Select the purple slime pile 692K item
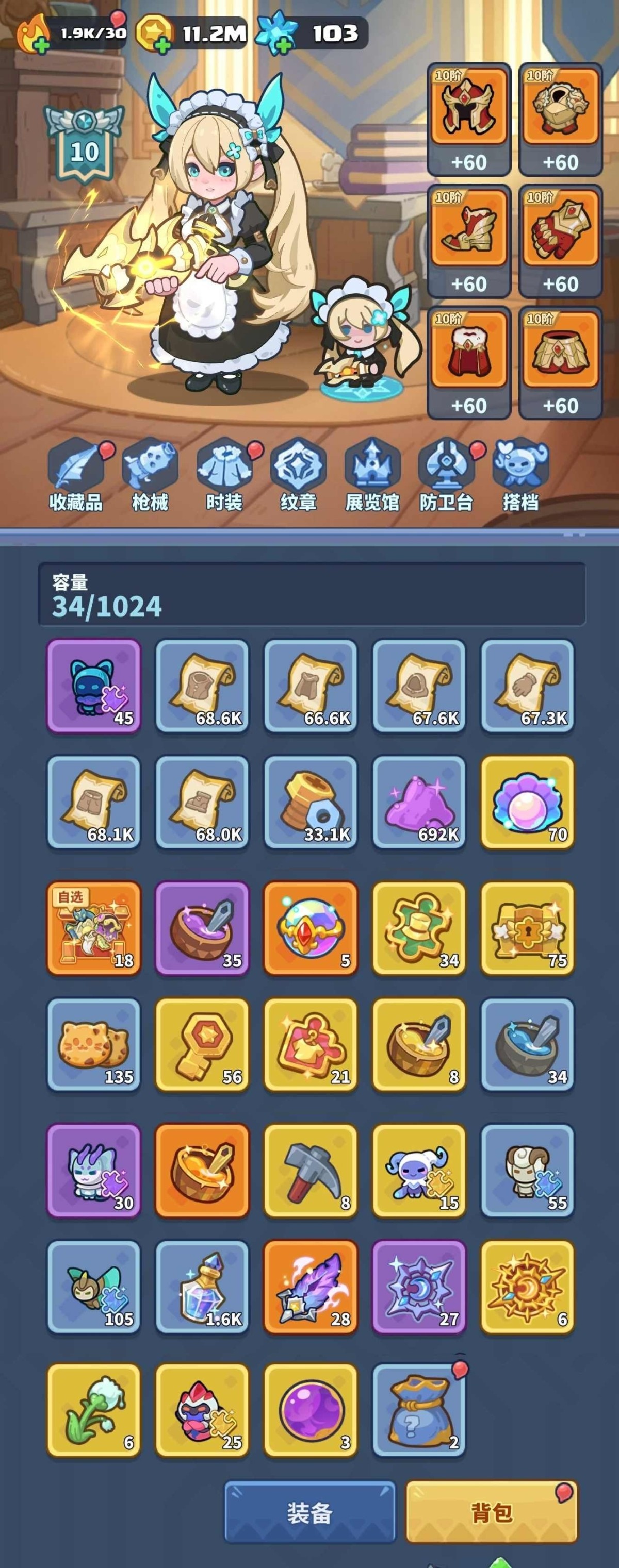This screenshot has width=619, height=1568. pyautogui.click(x=419, y=802)
